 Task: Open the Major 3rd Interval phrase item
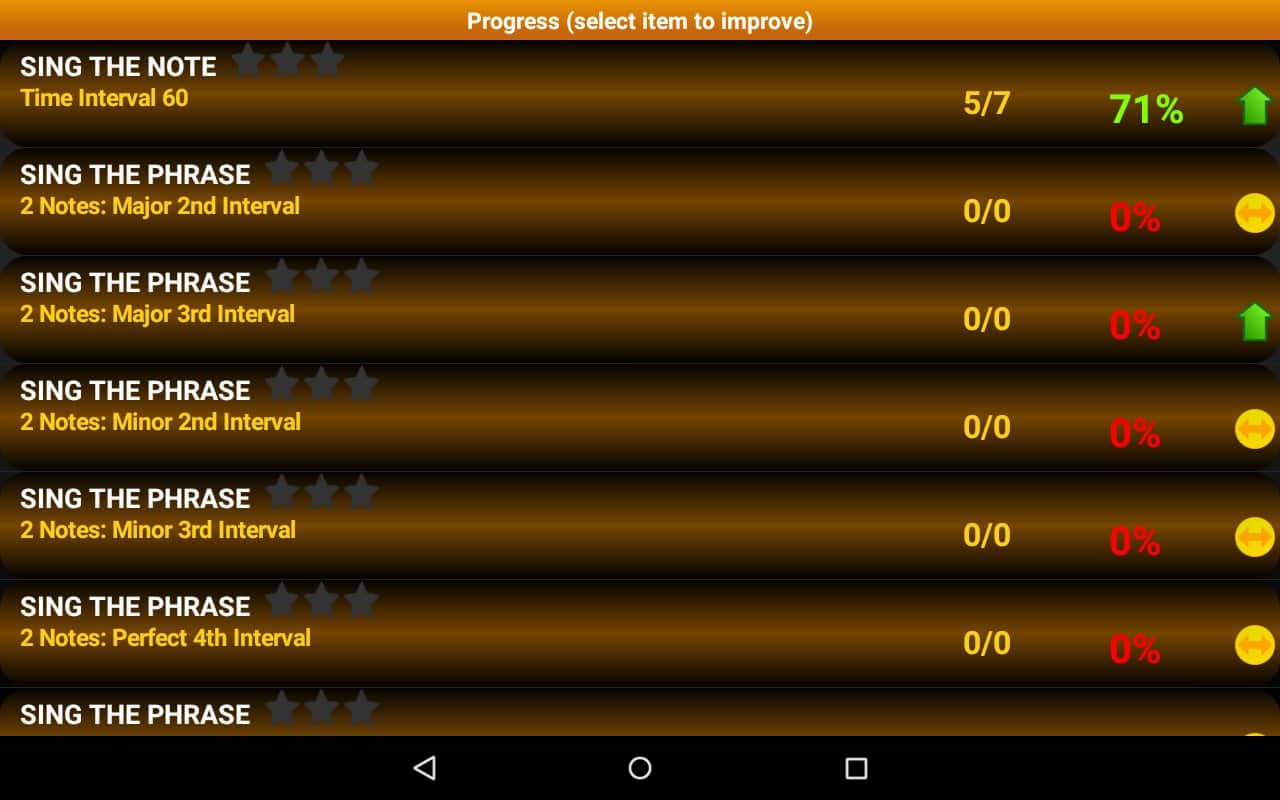click(640, 310)
